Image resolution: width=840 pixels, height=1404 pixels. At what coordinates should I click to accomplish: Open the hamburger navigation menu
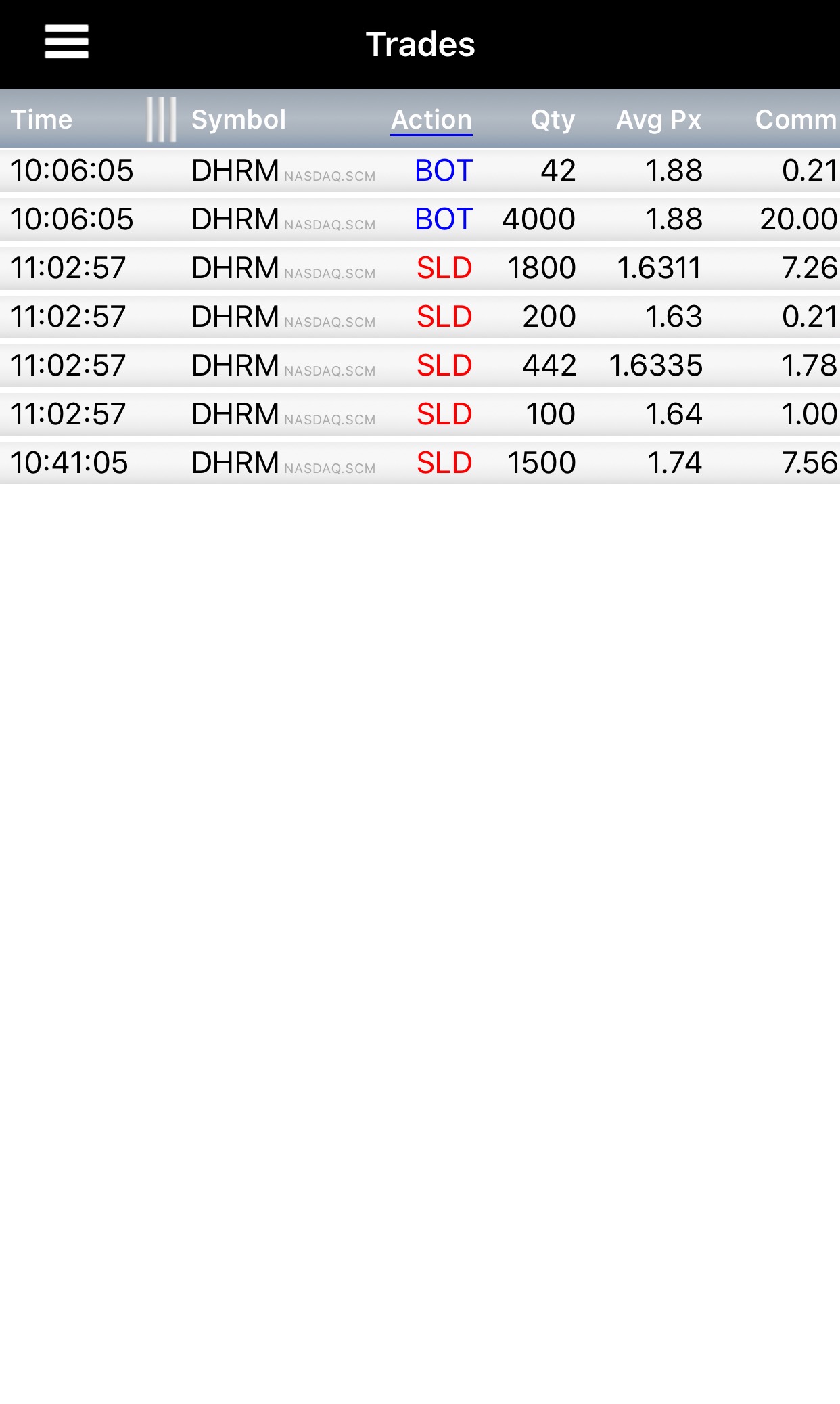click(x=66, y=42)
